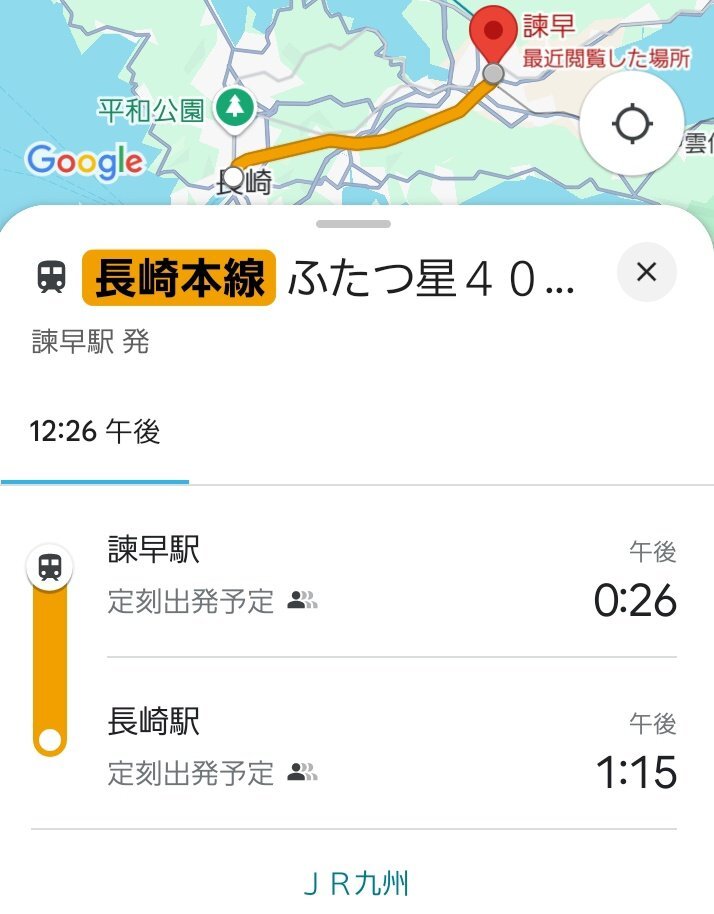Close the 長崎本線 route details sheet
The image size is (714, 914).
[646, 272]
